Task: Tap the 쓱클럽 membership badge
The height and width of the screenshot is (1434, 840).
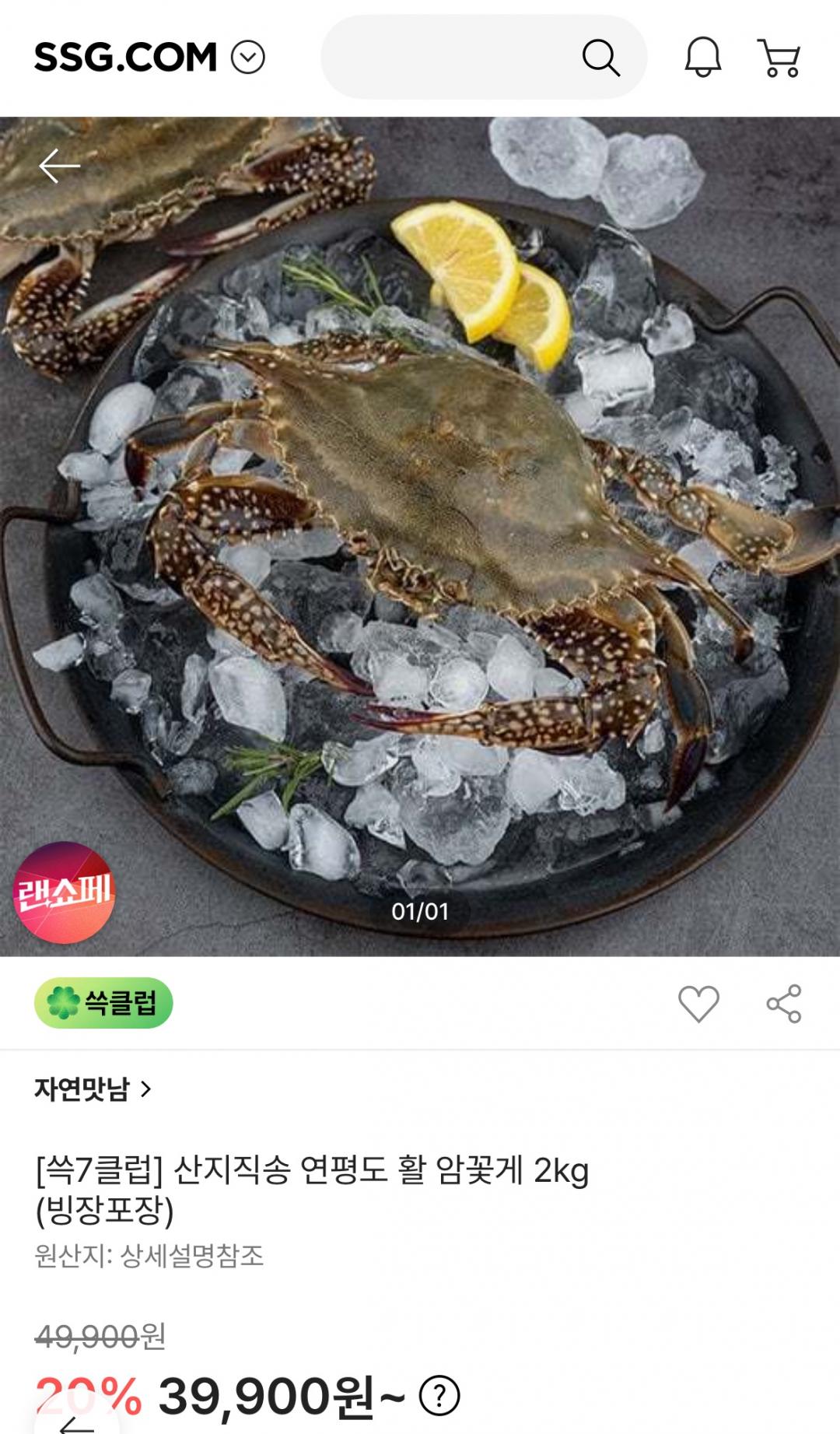Action: [x=103, y=1003]
